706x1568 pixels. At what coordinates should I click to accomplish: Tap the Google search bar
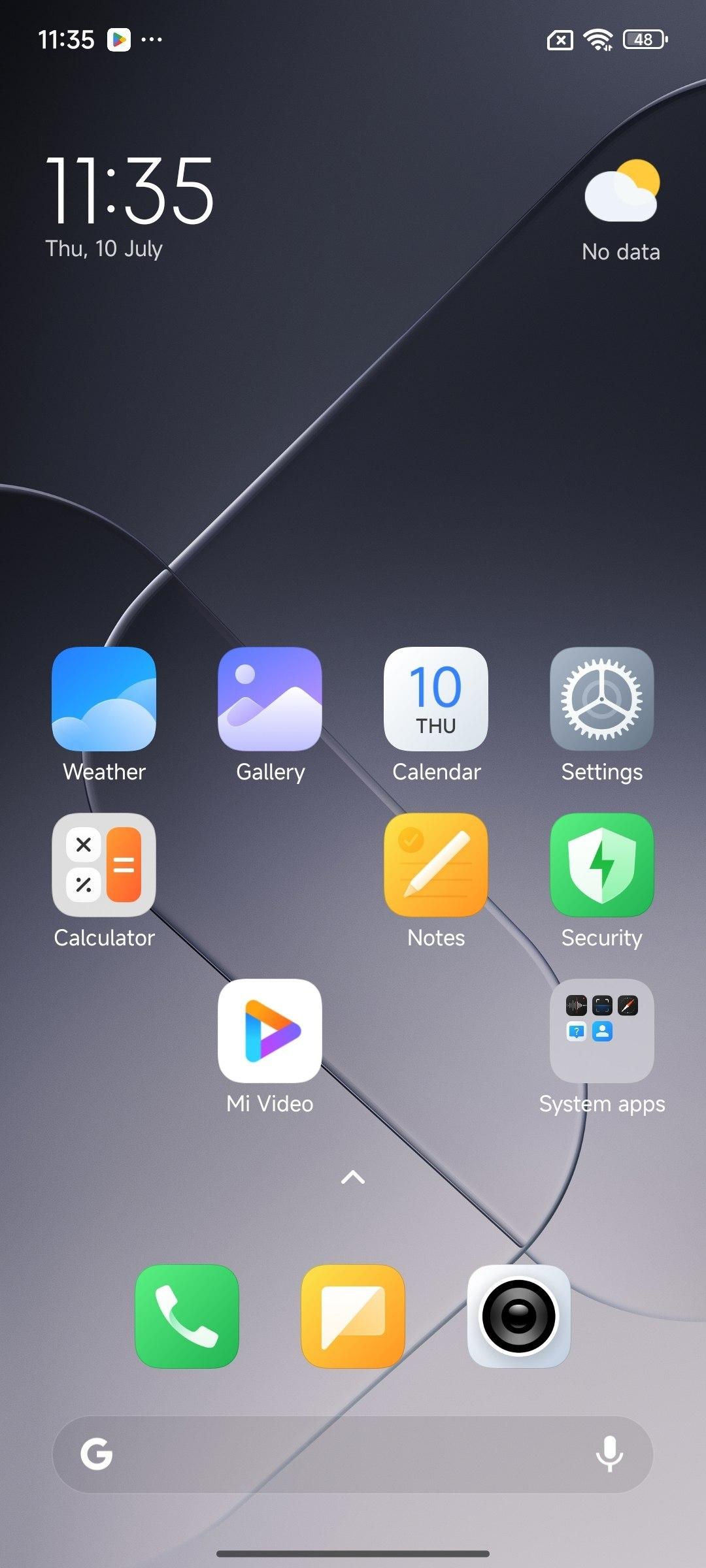pyautogui.click(x=353, y=1454)
